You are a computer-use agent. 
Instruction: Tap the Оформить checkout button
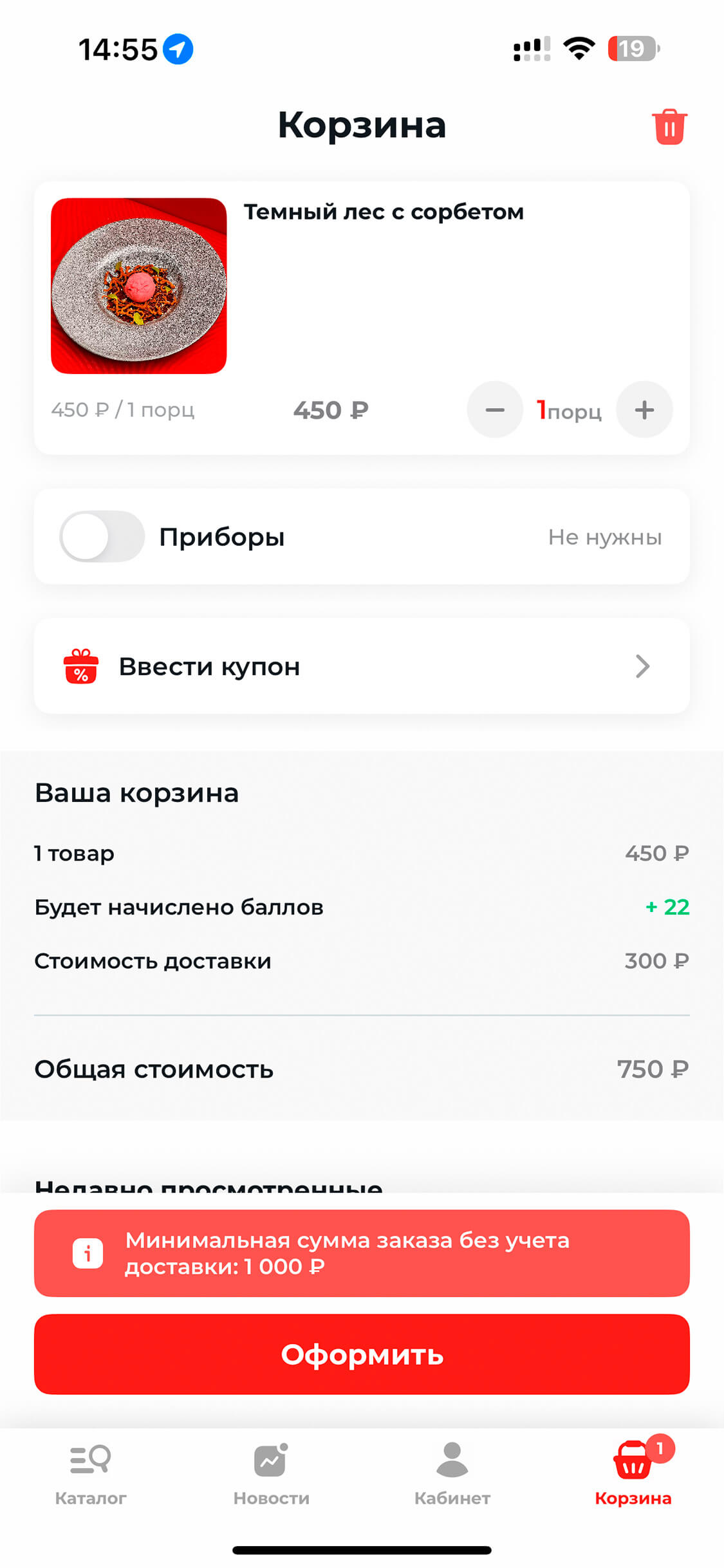362,1354
